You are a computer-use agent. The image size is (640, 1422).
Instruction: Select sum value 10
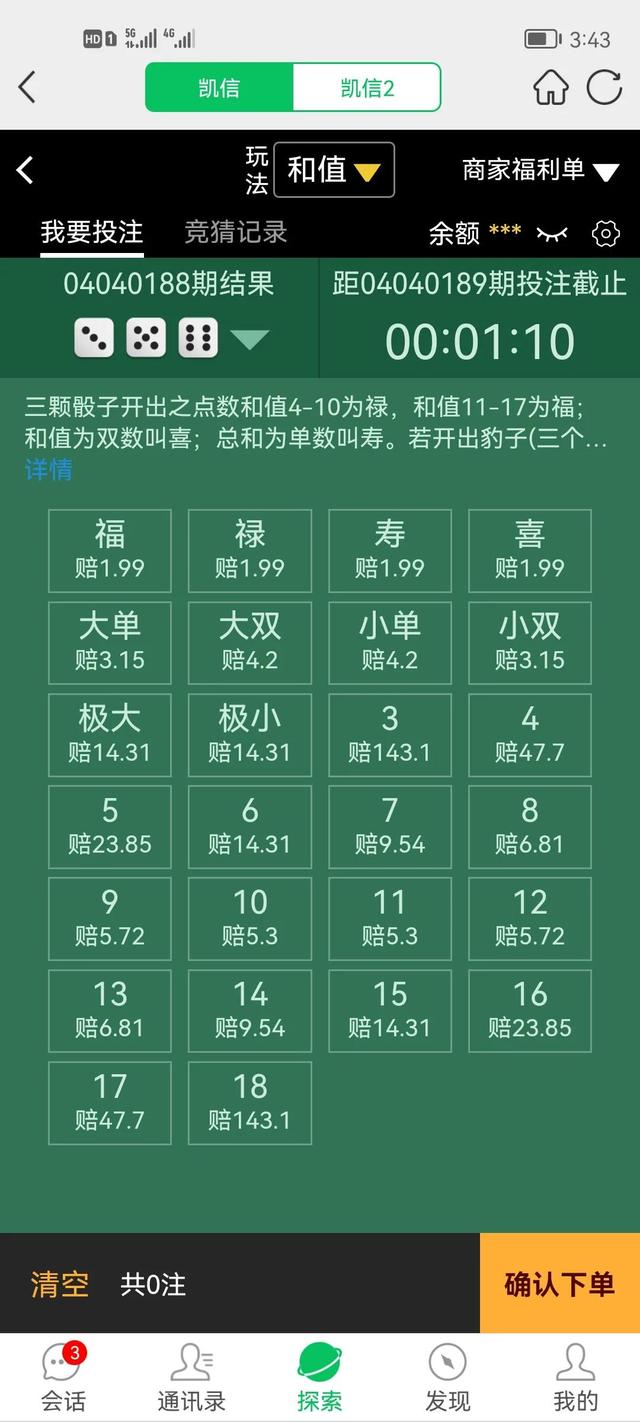pos(250,918)
